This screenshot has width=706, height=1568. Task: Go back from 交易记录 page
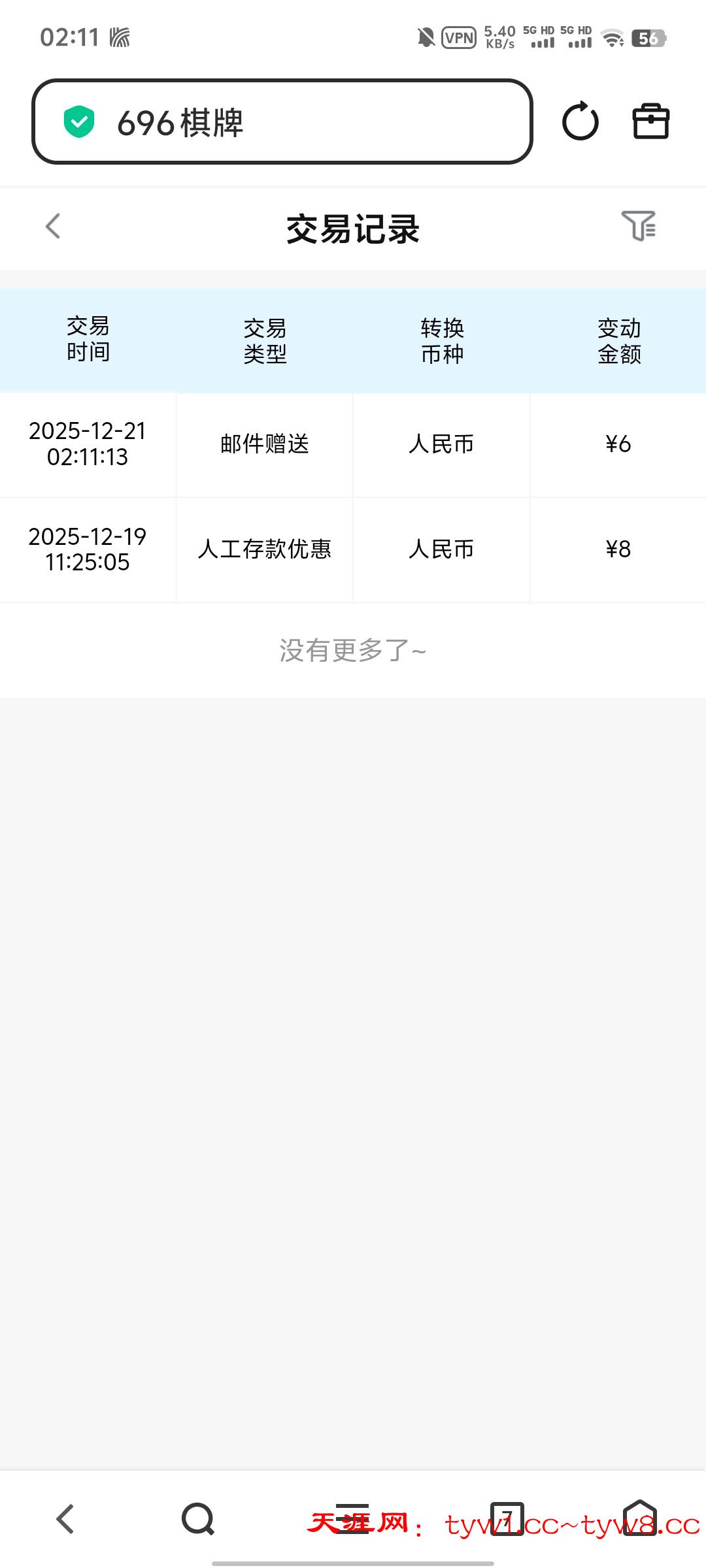tap(53, 226)
